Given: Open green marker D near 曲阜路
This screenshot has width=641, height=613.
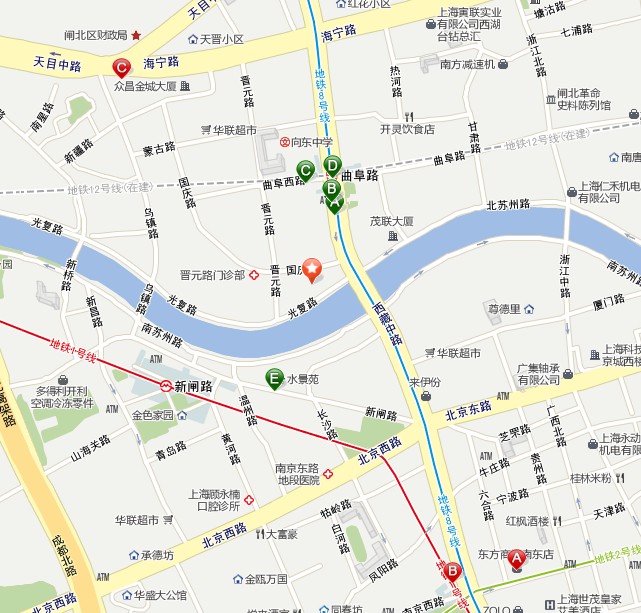Looking at the screenshot, I should [x=333, y=167].
